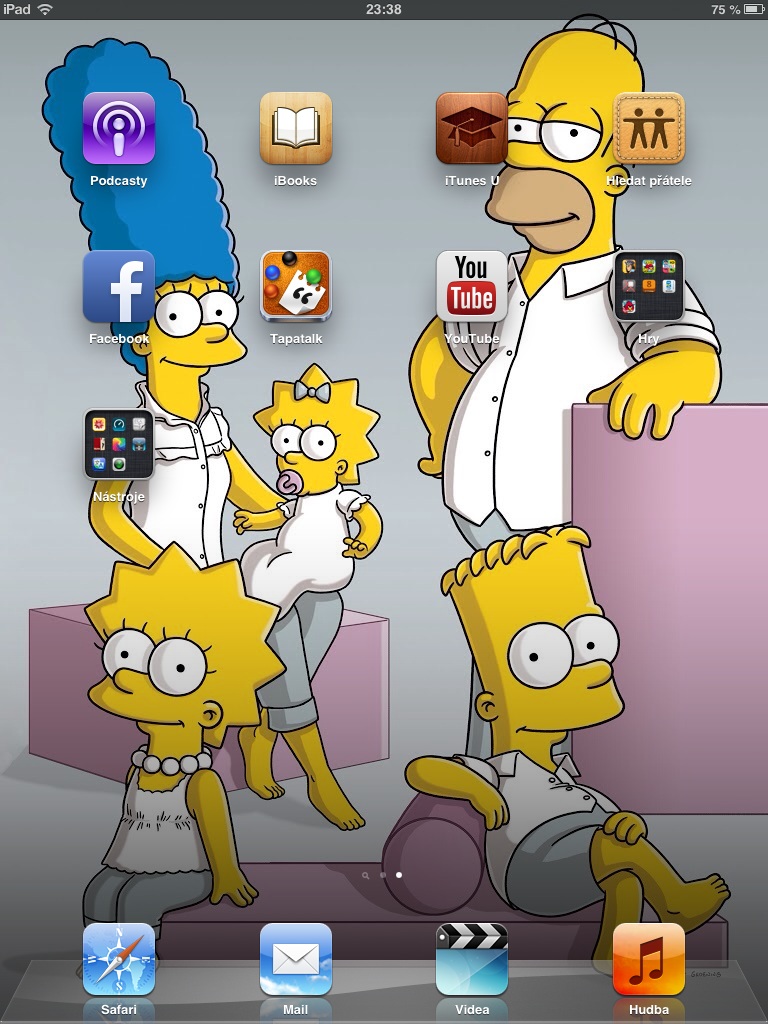
Task: Expand the Nástroje folder
Action: (x=119, y=445)
